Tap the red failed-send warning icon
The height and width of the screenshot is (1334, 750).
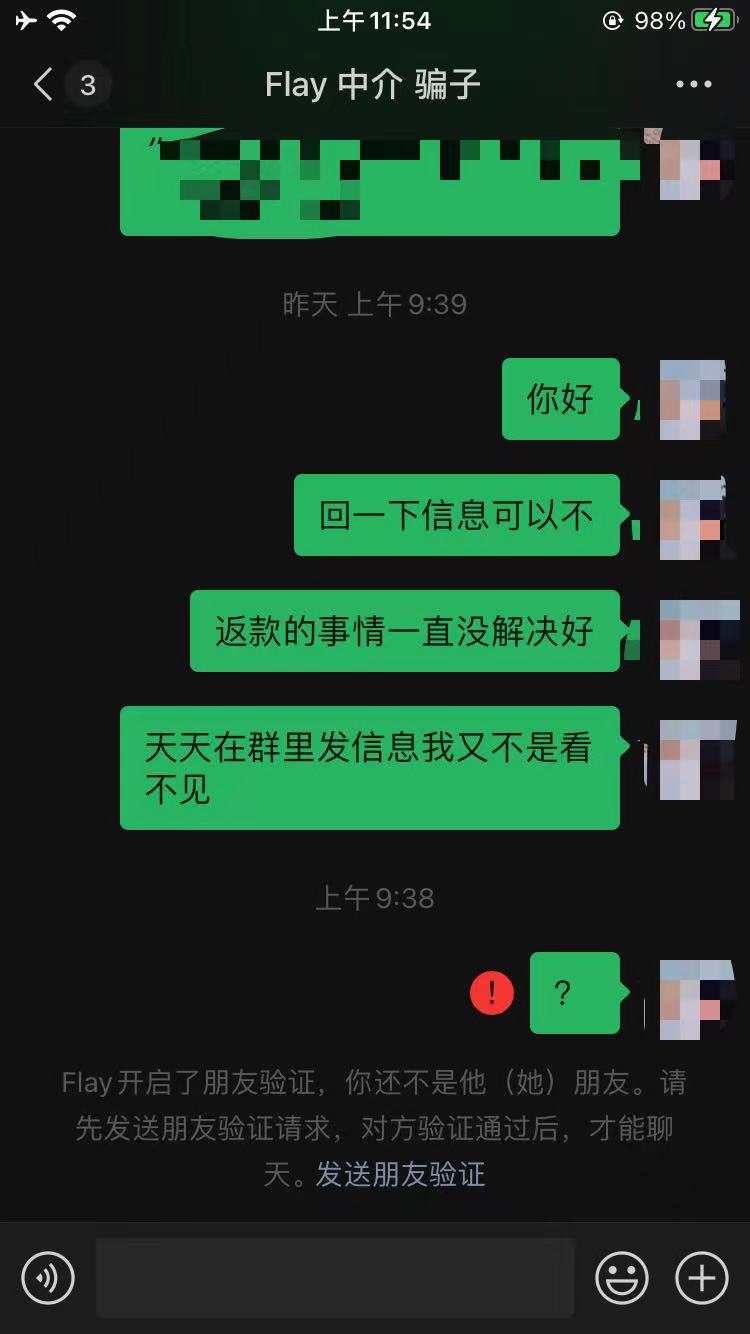coord(492,993)
